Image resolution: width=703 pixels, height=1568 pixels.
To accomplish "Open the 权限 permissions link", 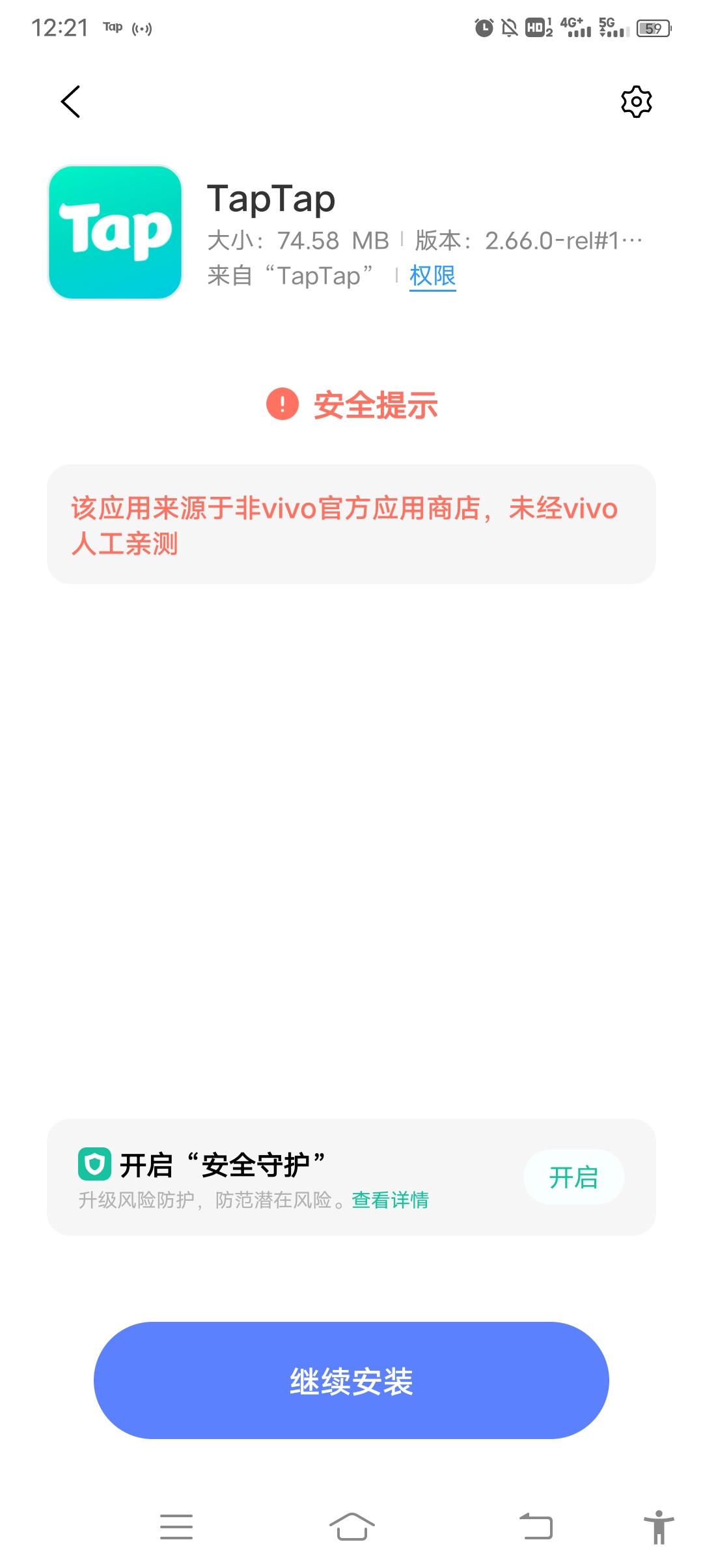I will tap(432, 275).
